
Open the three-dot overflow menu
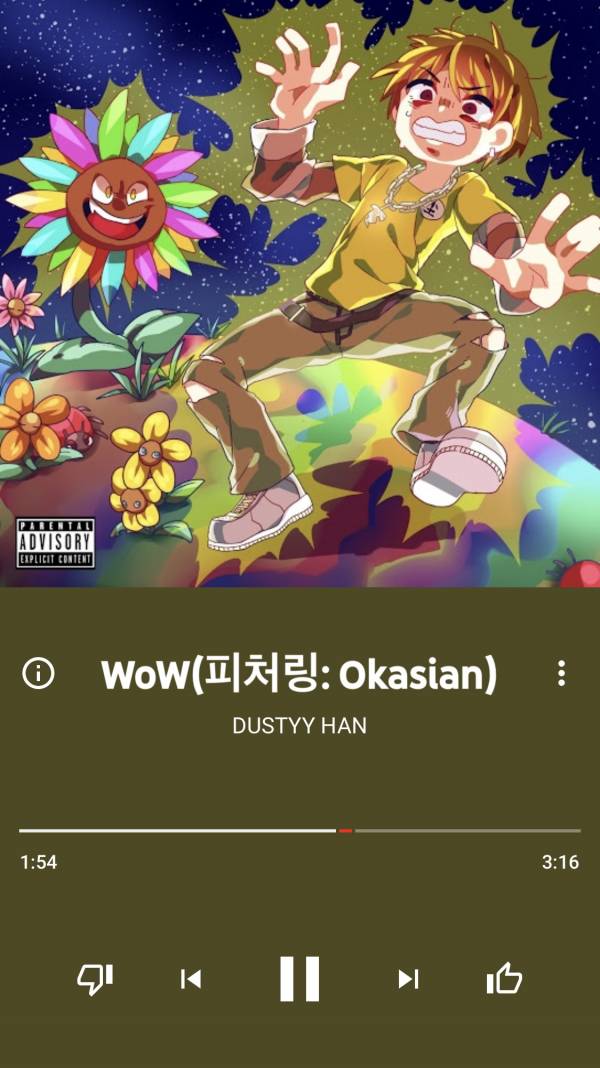pyautogui.click(x=562, y=673)
